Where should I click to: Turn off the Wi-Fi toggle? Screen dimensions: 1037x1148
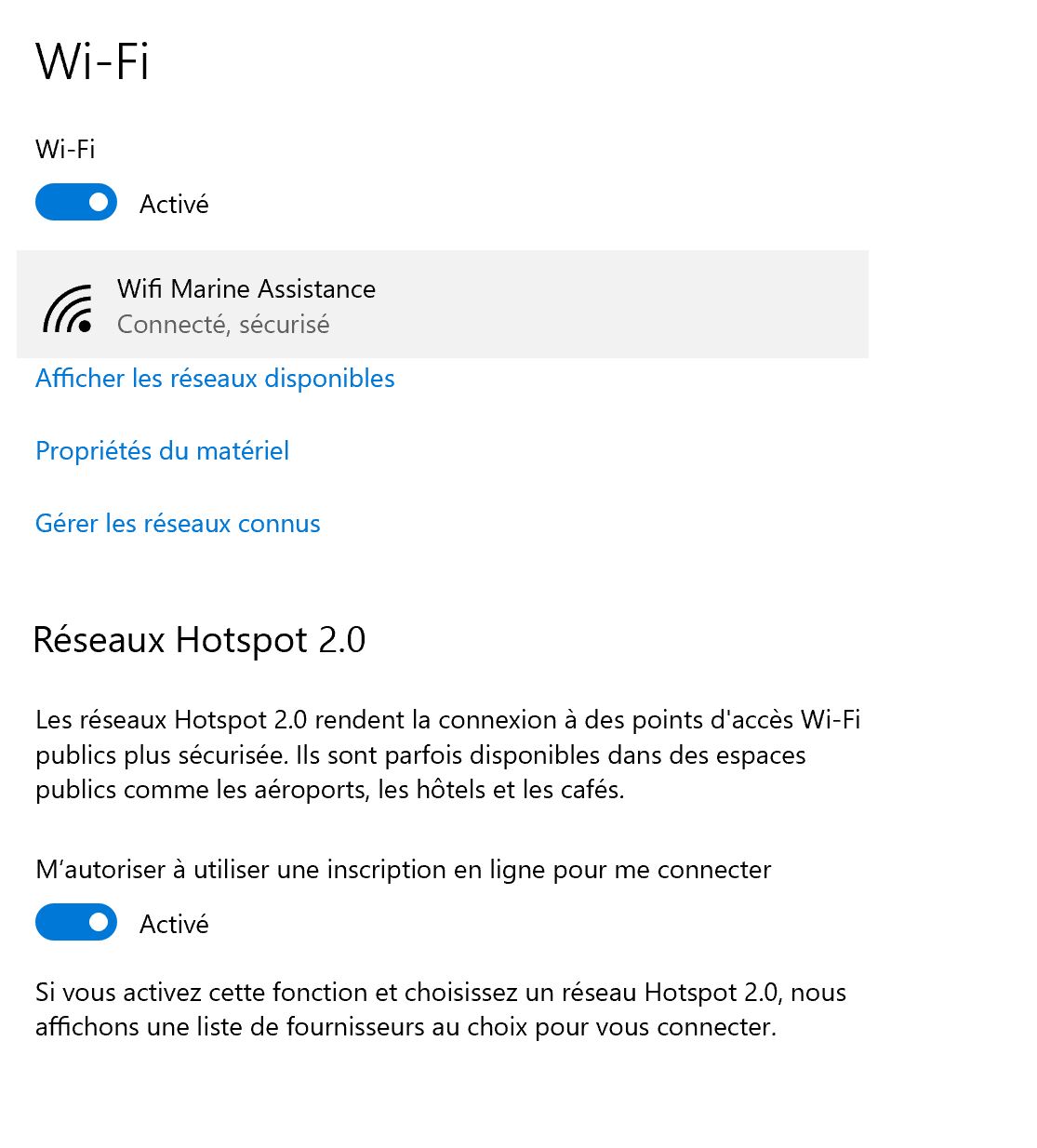76,202
